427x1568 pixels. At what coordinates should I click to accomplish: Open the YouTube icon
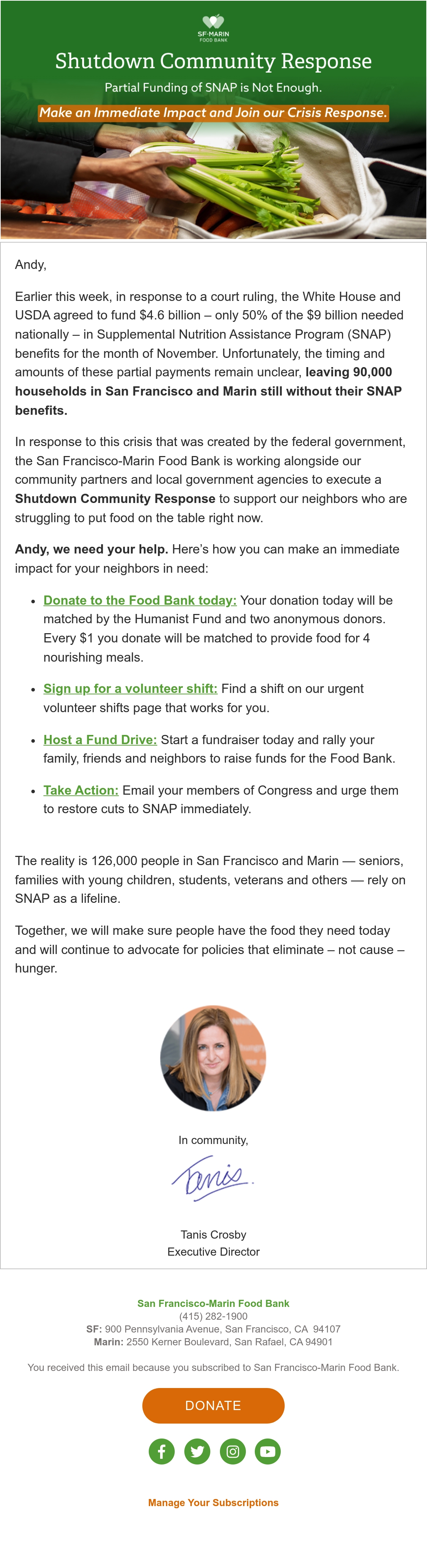pos(267,1452)
